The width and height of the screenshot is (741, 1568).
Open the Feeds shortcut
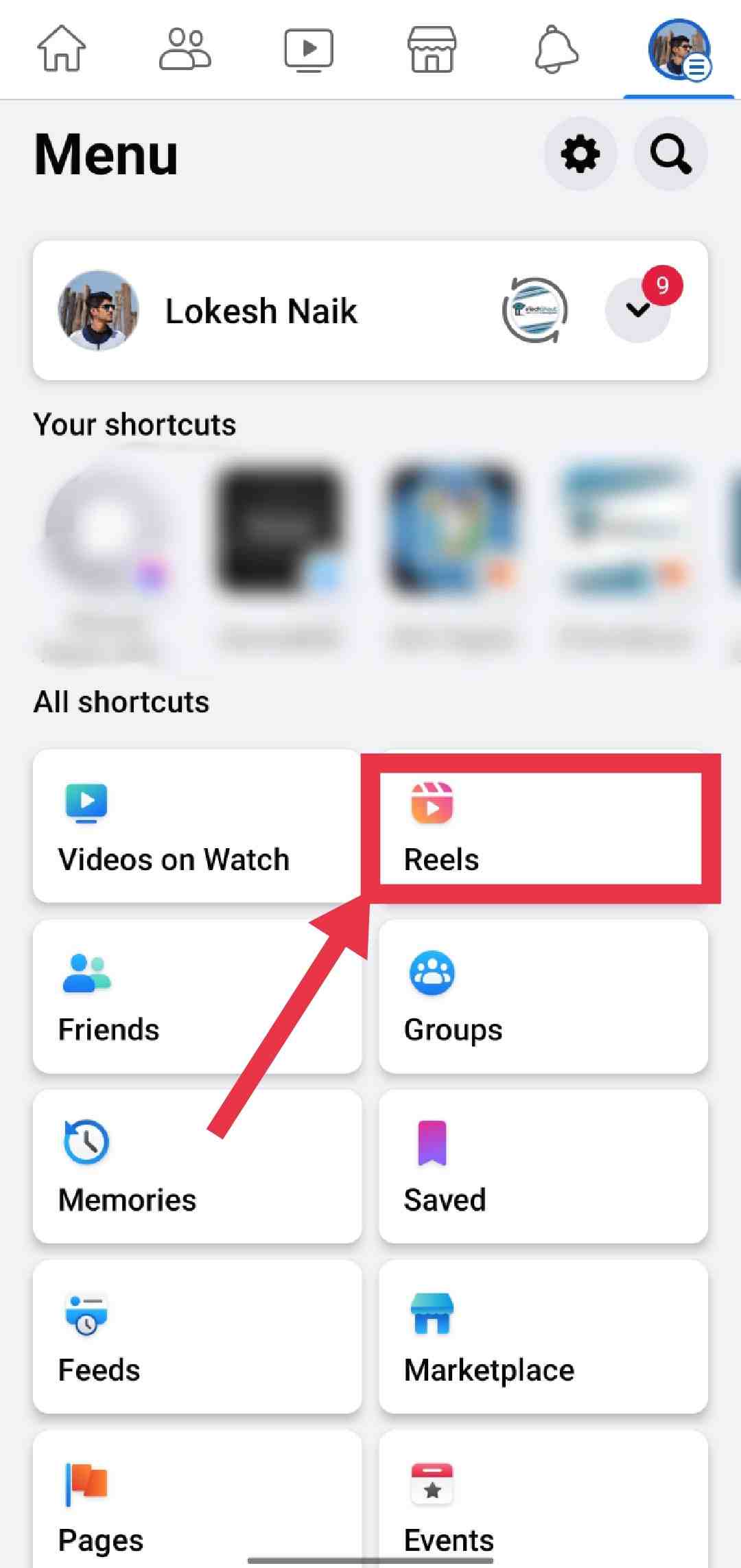(x=198, y=1338)
